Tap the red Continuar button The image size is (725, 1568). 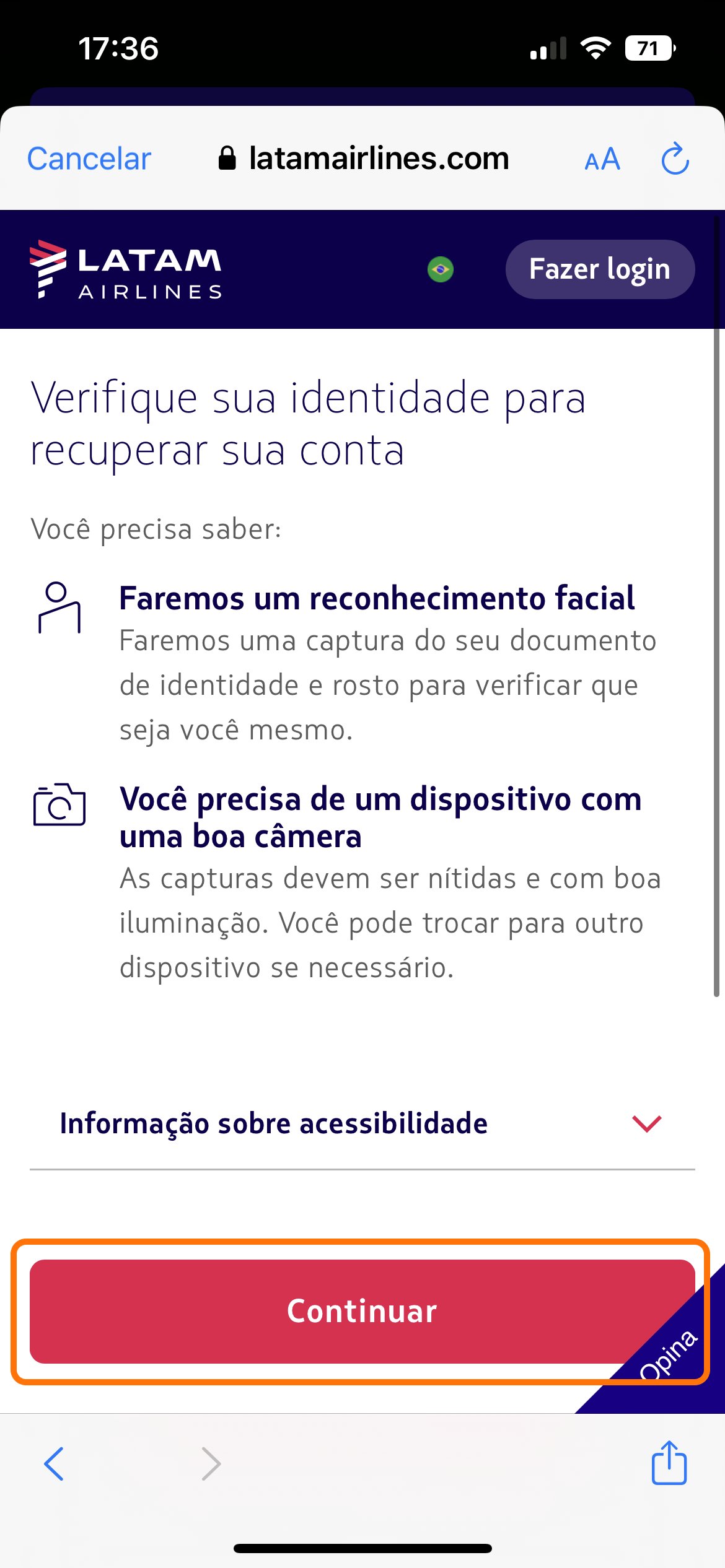click(362, 1310)
